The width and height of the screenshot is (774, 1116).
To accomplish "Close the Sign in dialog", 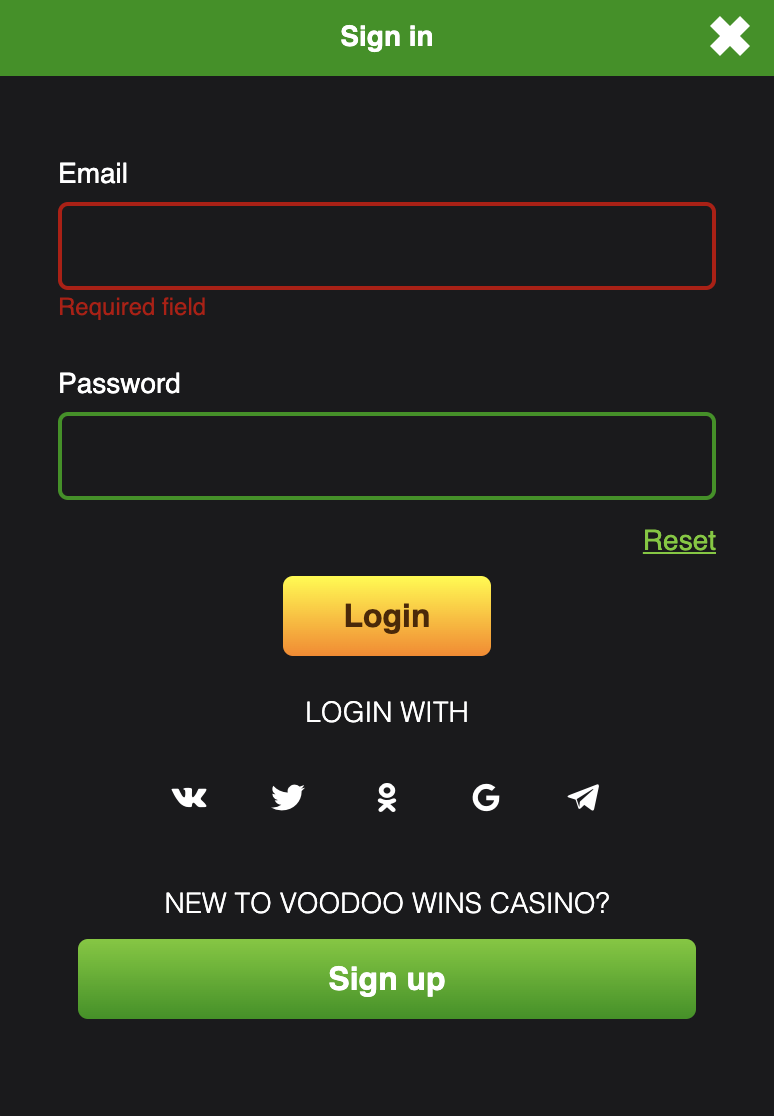I will click(x=730, y=36).
